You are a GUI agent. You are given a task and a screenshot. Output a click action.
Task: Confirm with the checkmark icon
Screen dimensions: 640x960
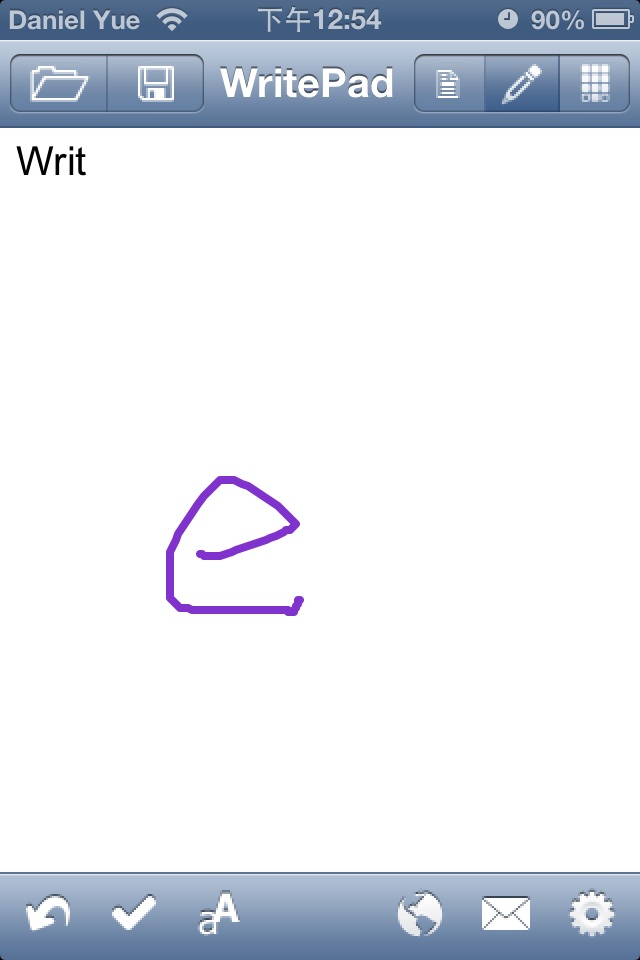133,914
